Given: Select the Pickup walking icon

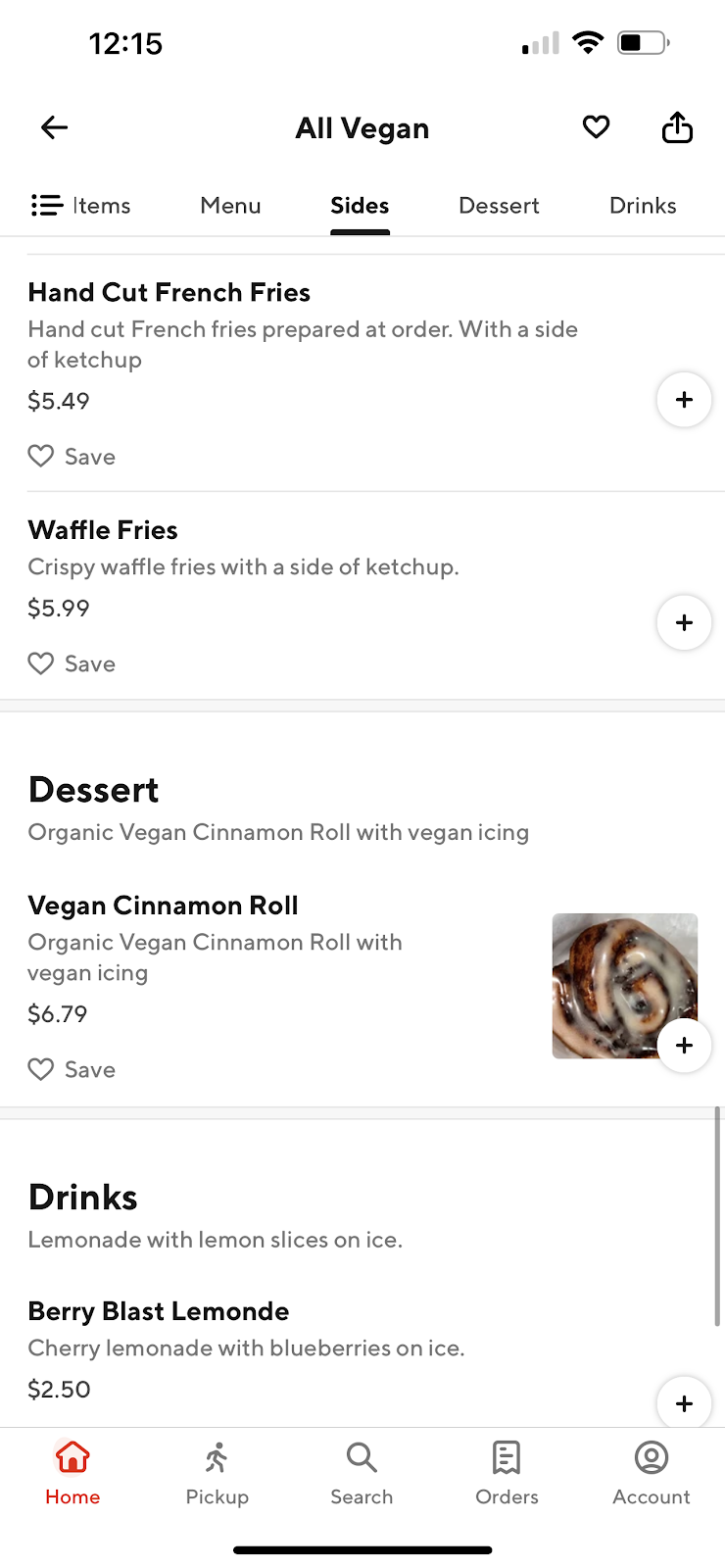Looking at the screenshot, I should click(x=217, y=1470).
